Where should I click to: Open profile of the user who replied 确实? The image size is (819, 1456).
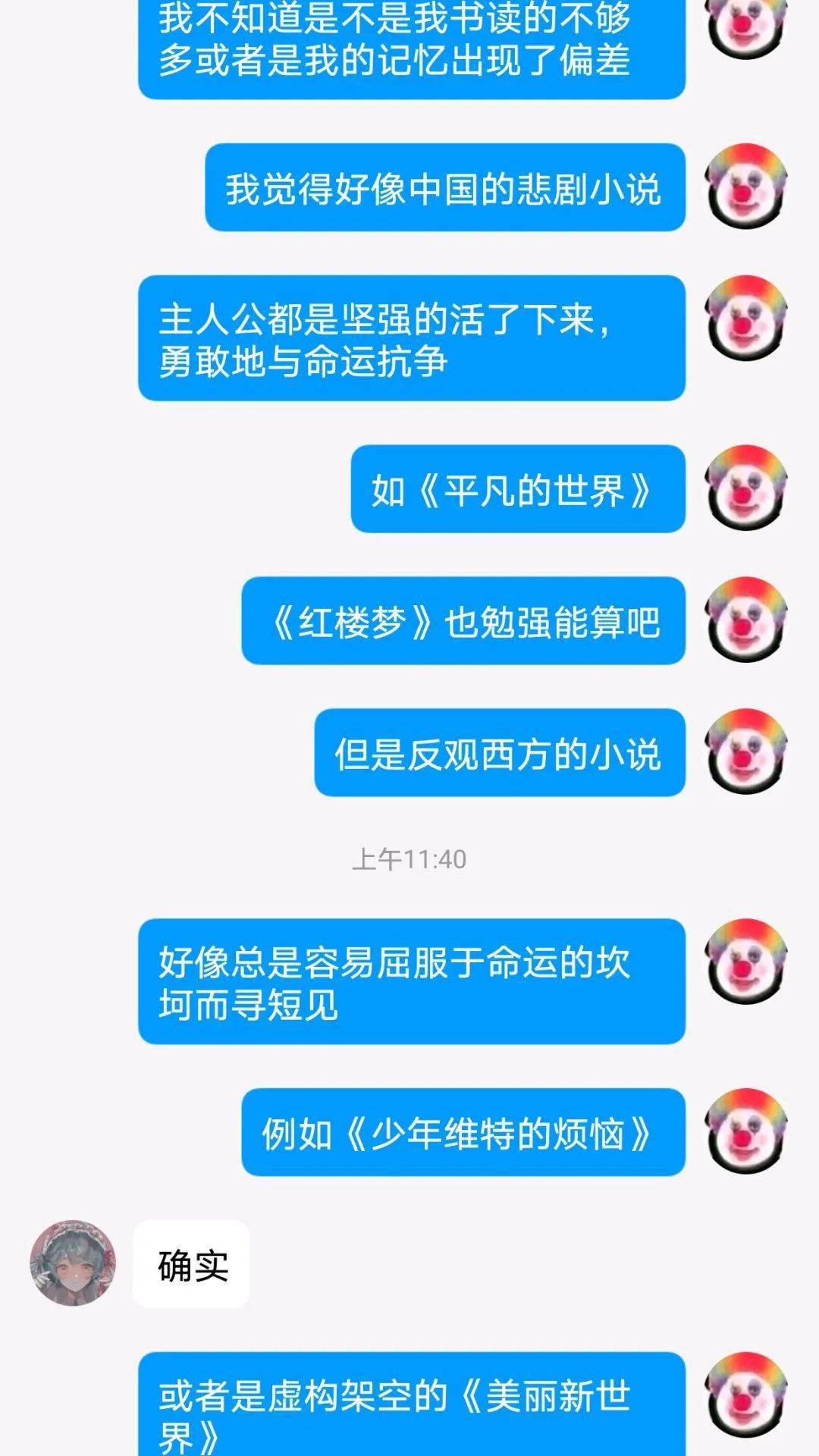tap(73, 1263)
